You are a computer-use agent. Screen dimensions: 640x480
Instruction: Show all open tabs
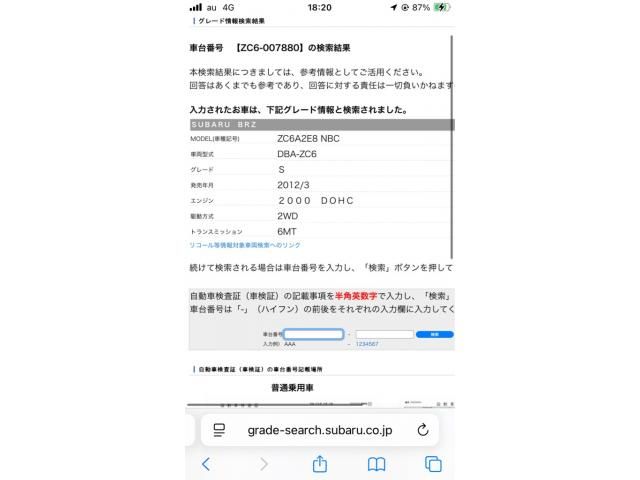click(433, 464)
